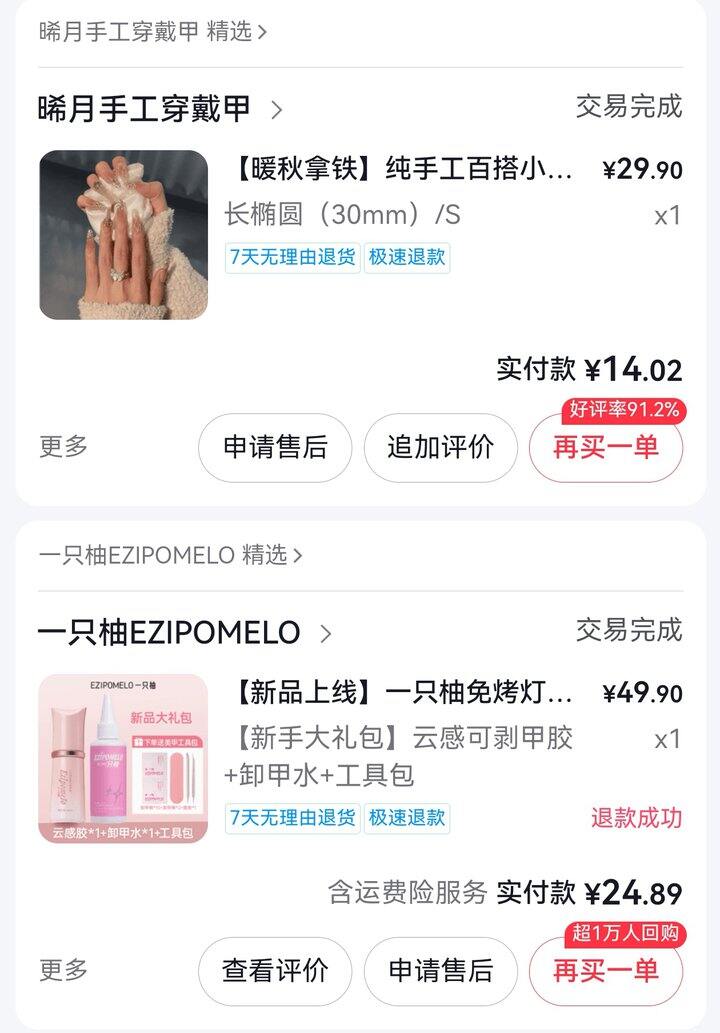Open 晞月手工穿戴甲 精选 link
Screen dimensions: 720x1033
point(153,31)
